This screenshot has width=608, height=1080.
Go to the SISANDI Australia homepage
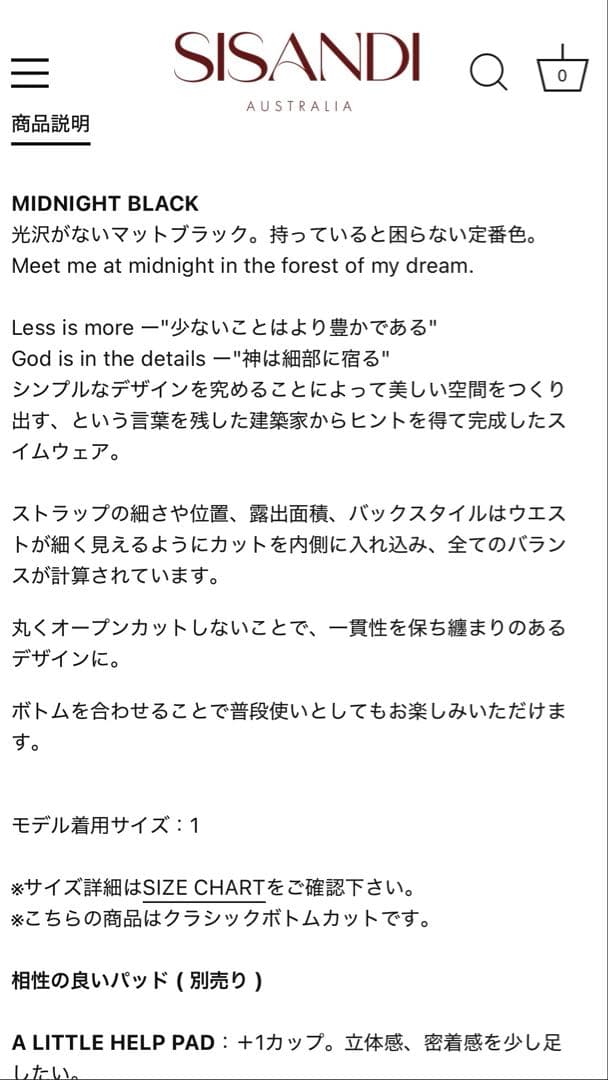coord(297,68)
